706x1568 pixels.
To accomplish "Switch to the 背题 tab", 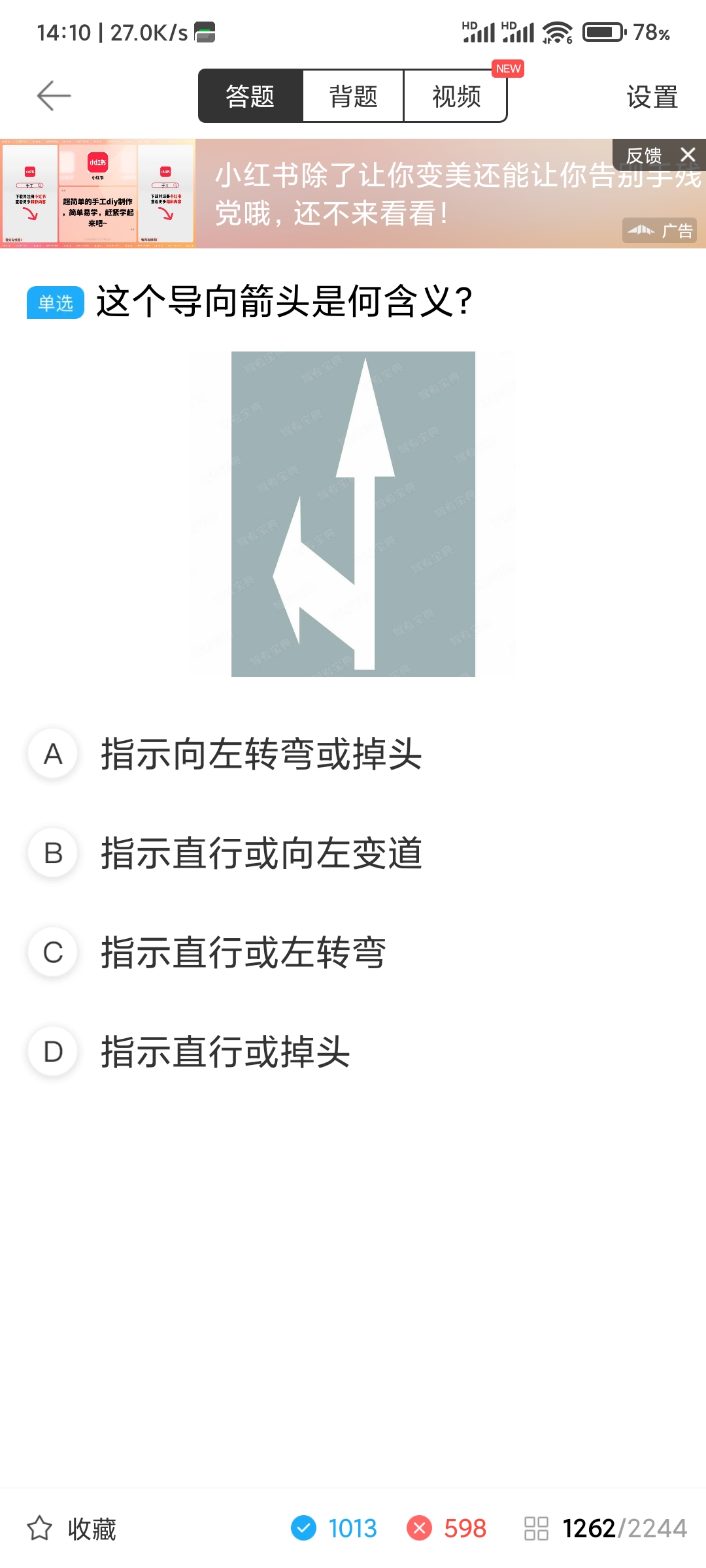I will pyautogui.click(x=353, y=96).
